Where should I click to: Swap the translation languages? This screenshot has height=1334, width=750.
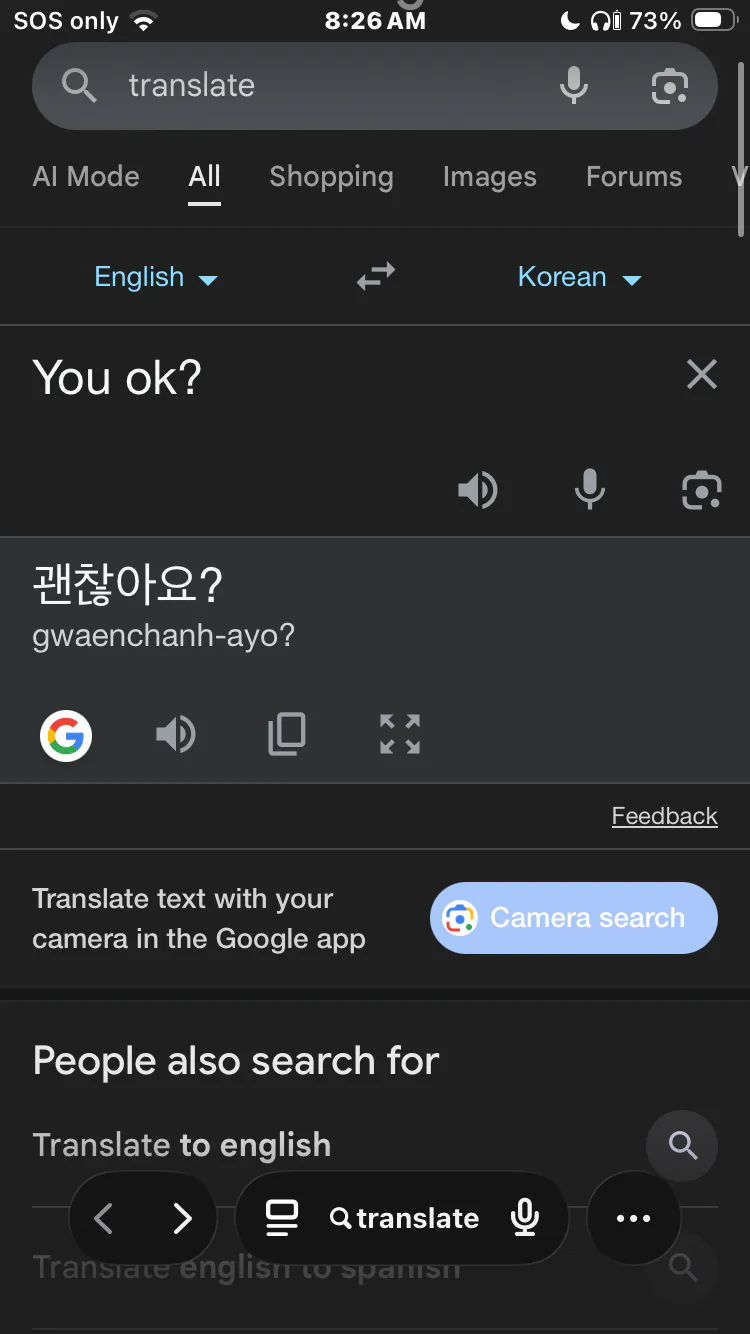376,277
